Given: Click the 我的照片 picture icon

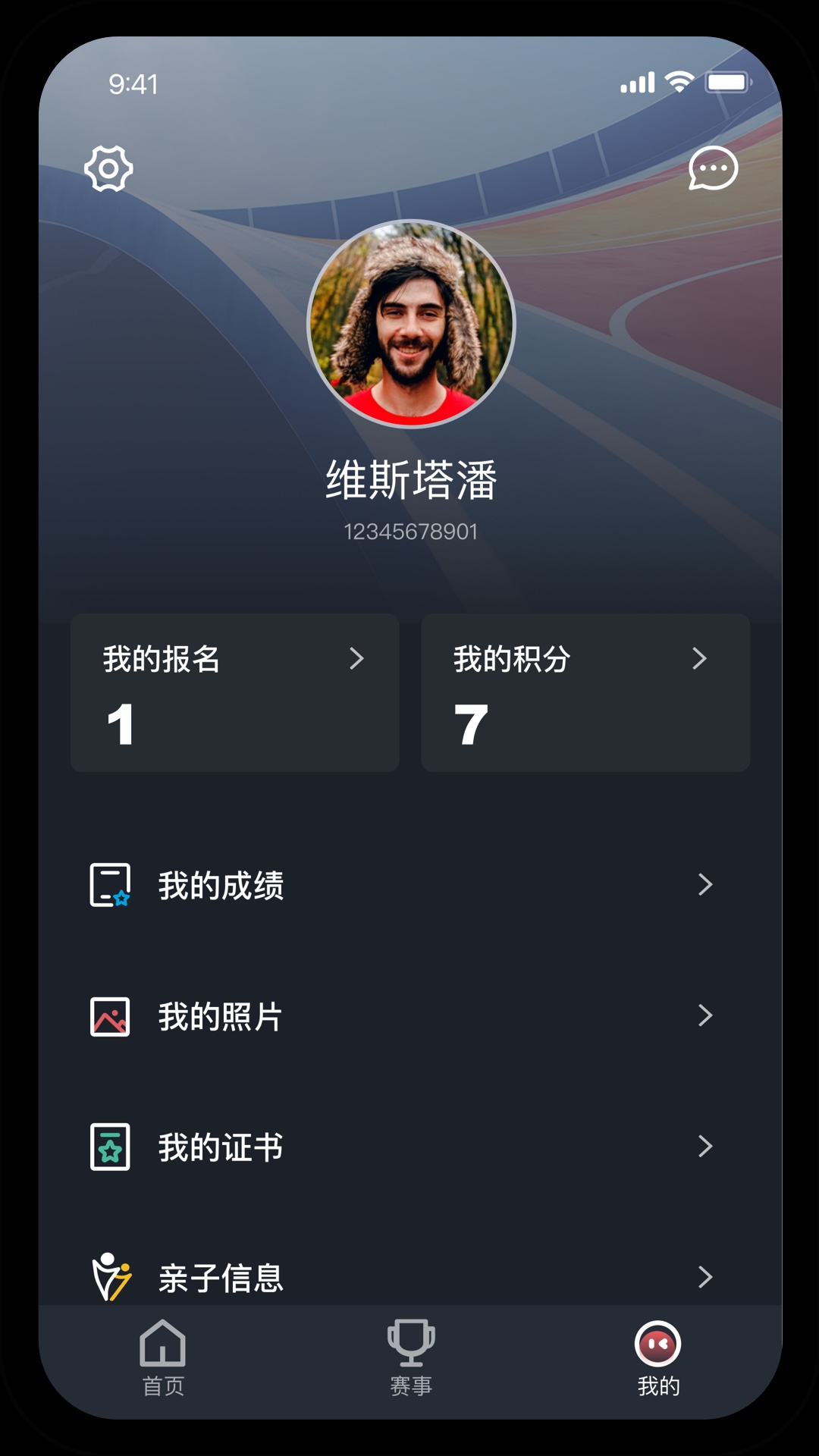Looking at the screenshot, I should 110,1016.
